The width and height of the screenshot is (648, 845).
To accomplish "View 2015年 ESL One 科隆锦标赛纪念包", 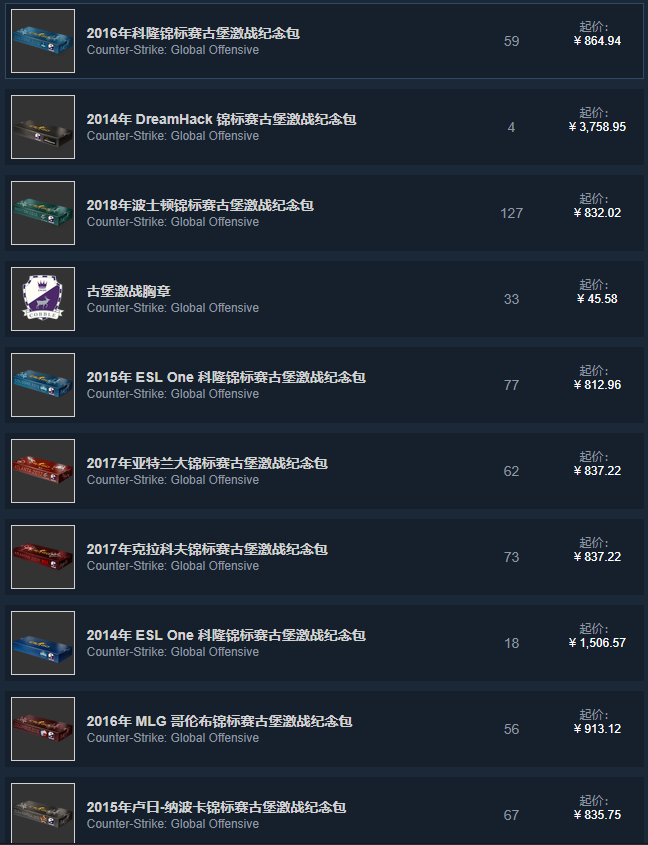I will point(226,377).
